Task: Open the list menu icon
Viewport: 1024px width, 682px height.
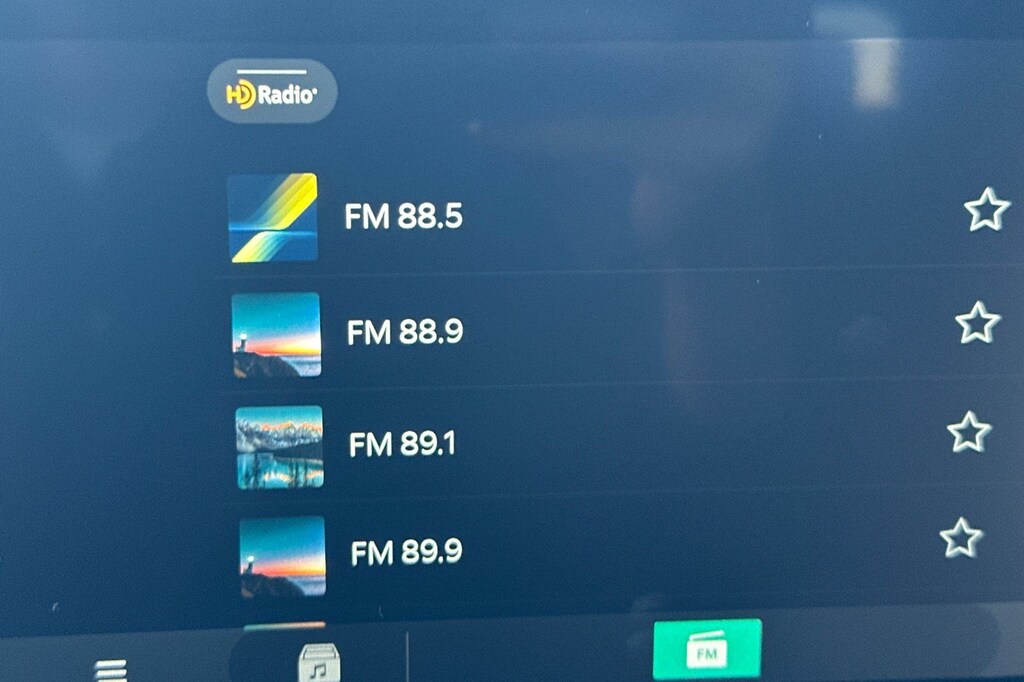Action: click(110, 670)
